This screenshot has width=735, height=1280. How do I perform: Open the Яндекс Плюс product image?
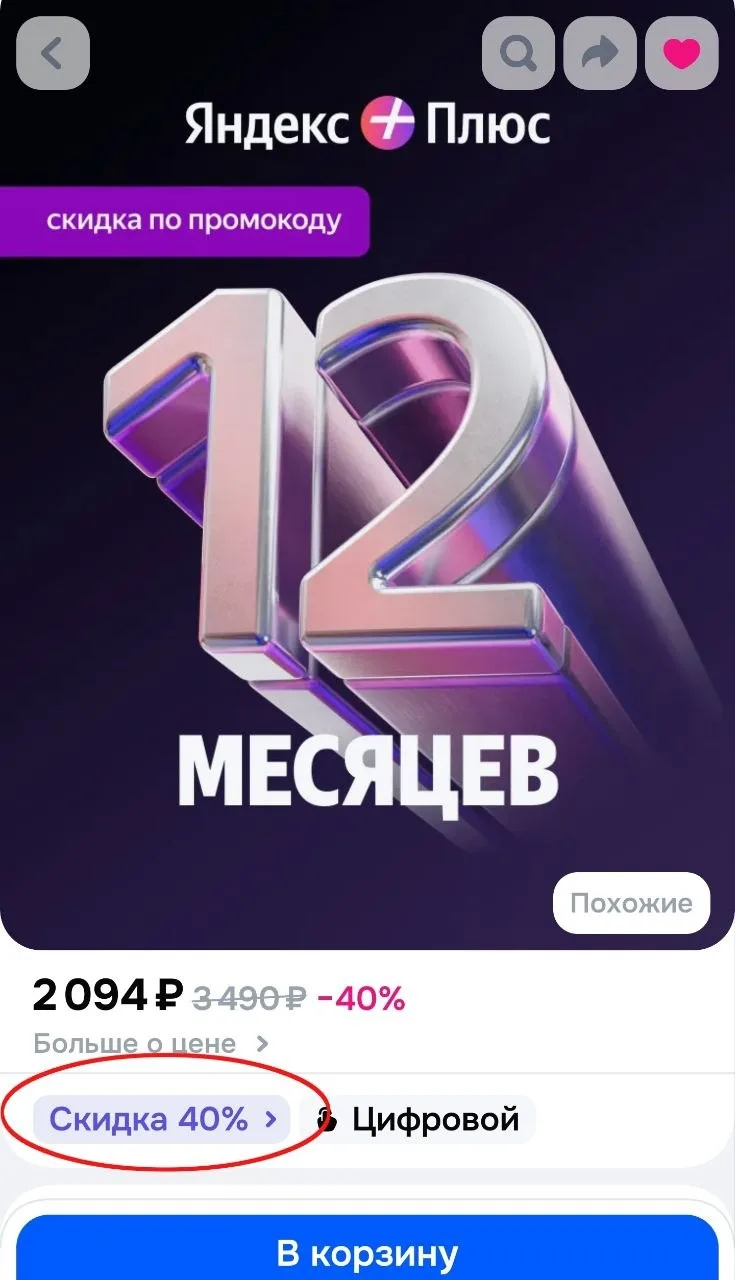367,475
